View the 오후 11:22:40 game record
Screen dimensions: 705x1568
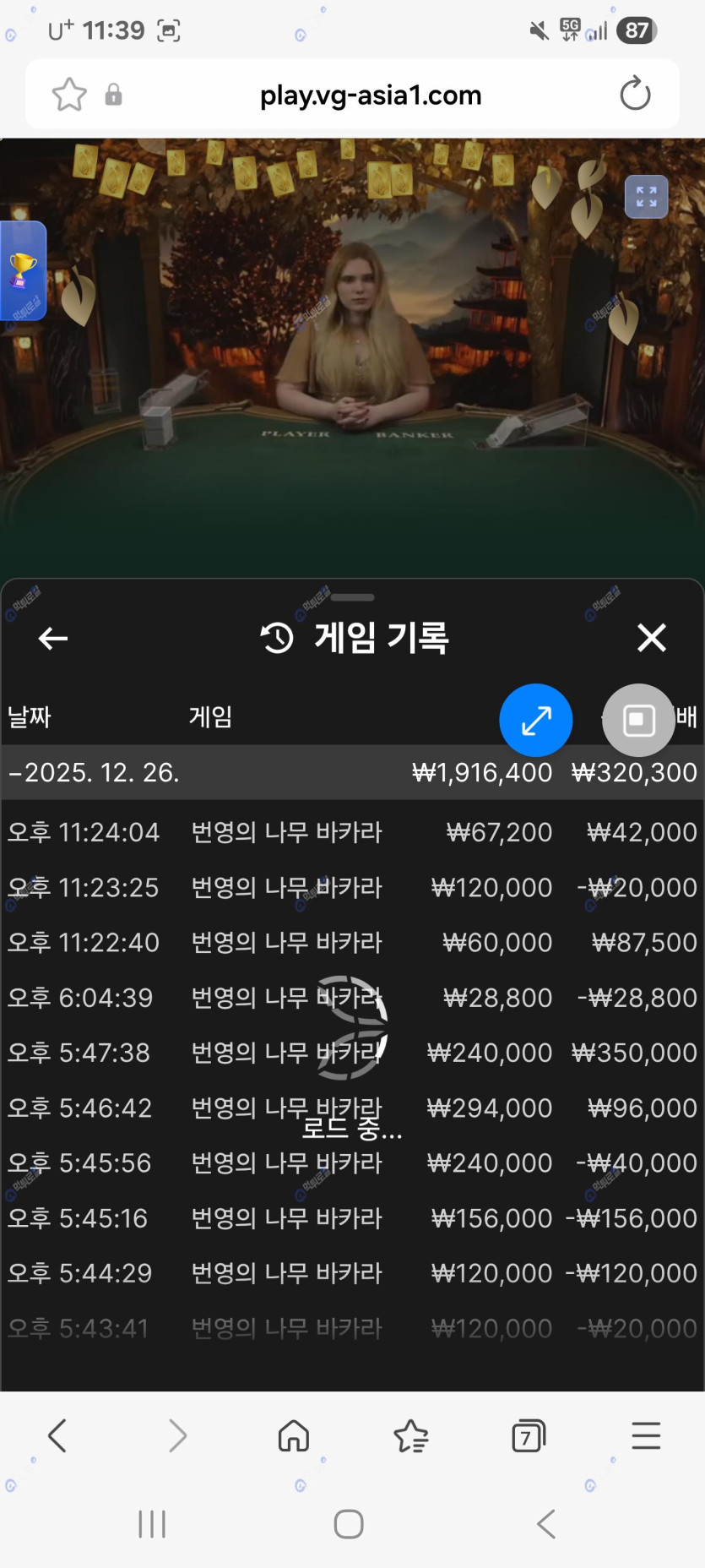point(352,942)
